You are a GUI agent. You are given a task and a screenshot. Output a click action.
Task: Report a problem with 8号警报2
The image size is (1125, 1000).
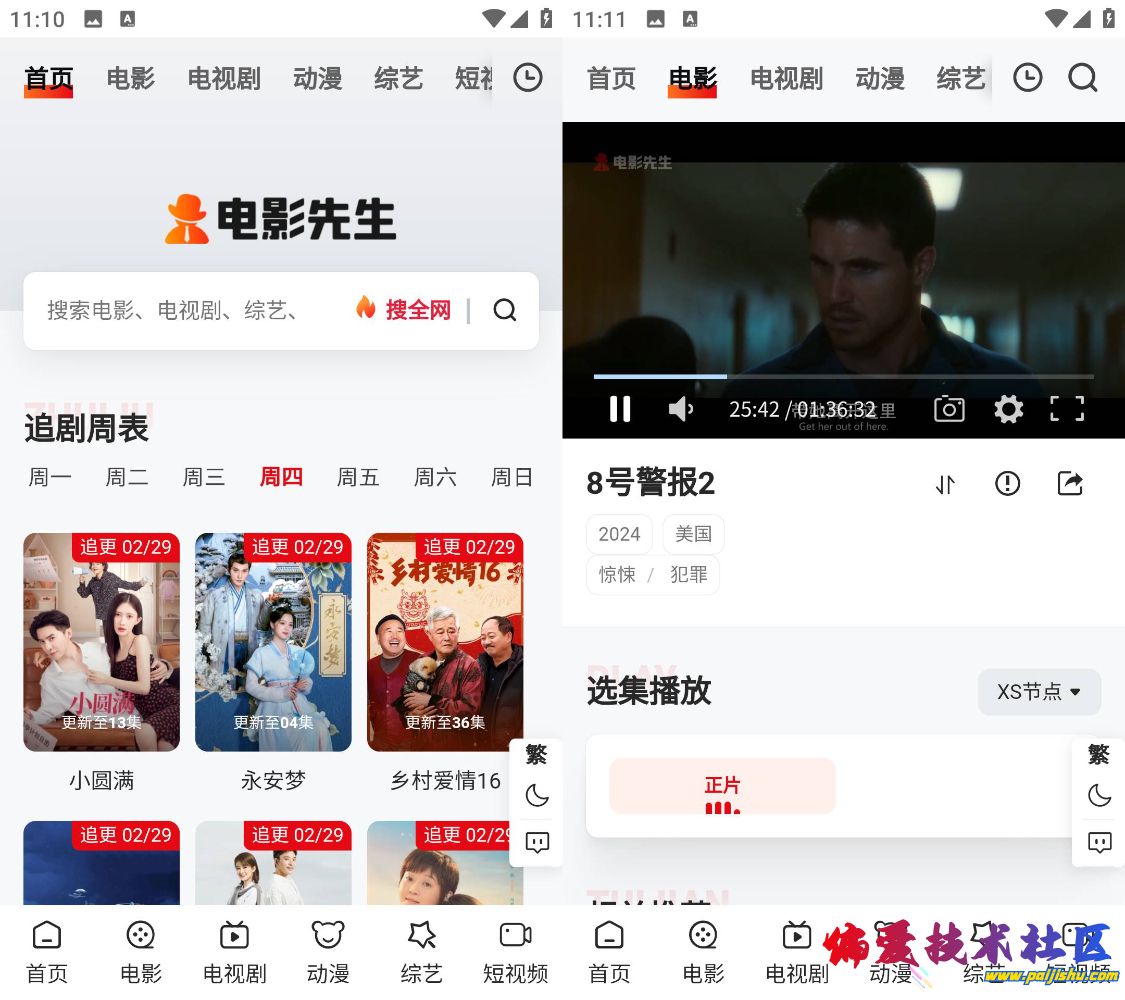point(1007,484)
